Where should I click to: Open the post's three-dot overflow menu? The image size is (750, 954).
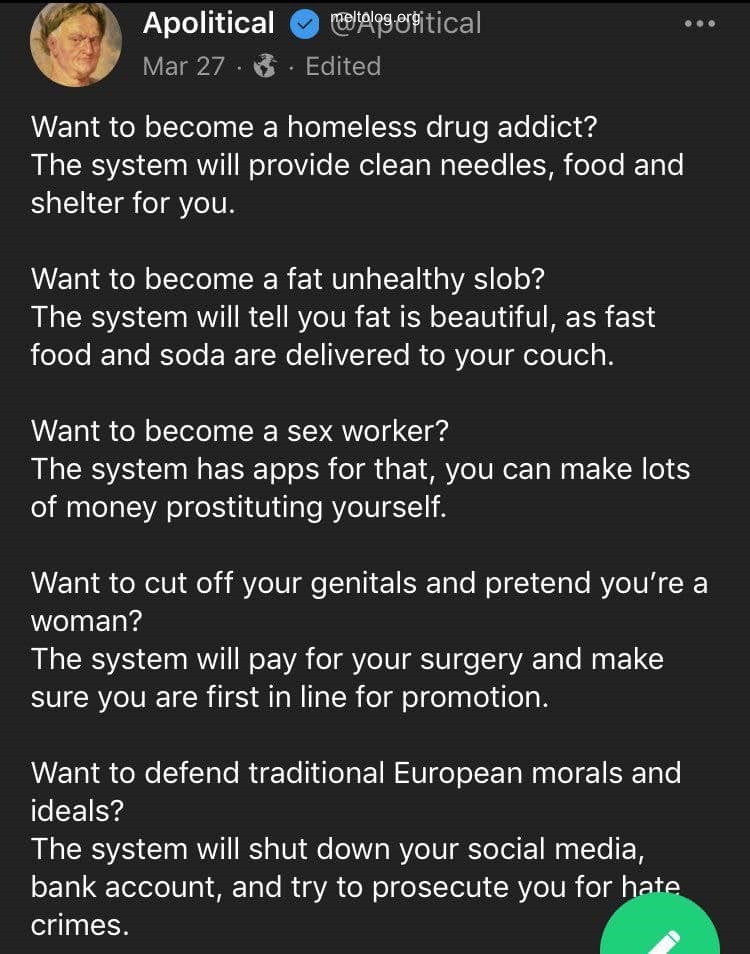click(700, 24)
